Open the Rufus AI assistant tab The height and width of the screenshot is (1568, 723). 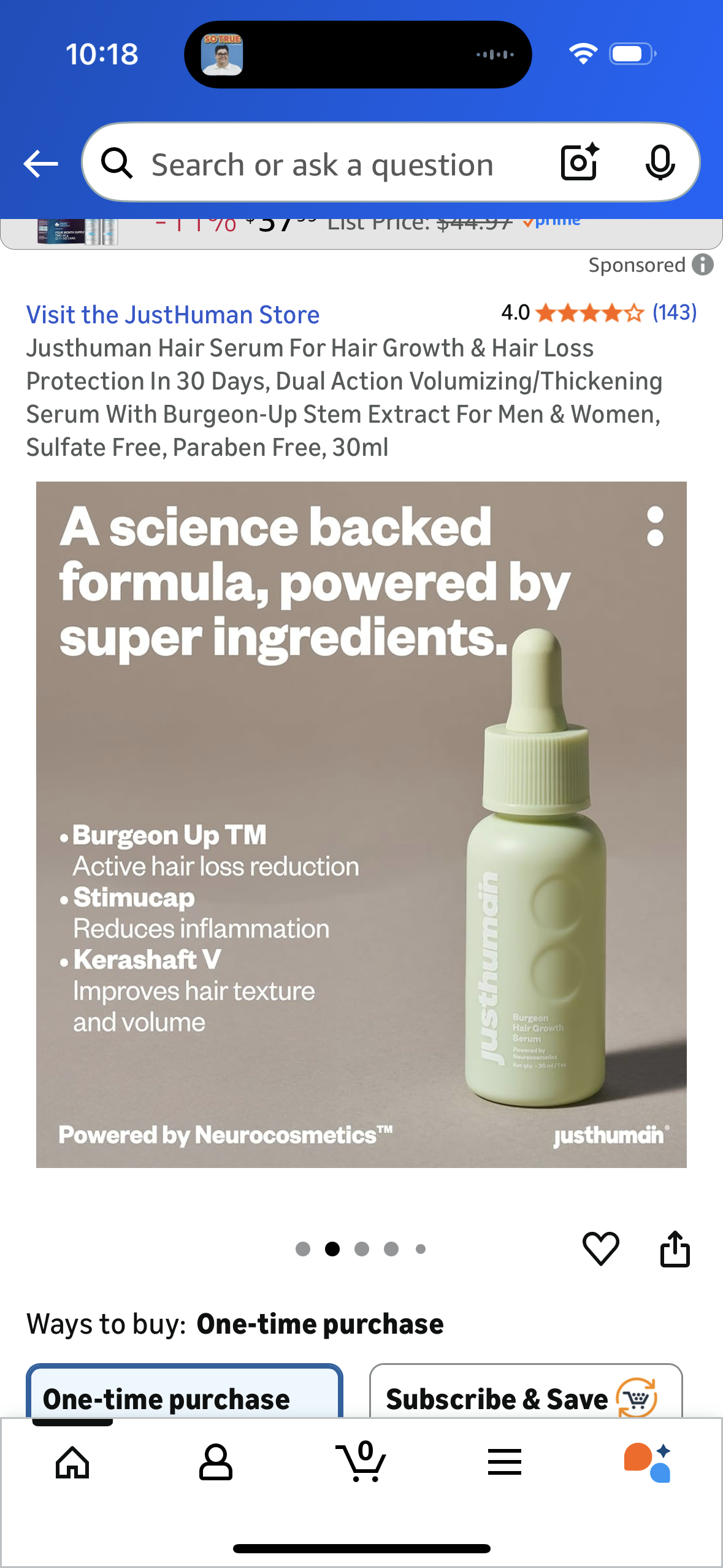click(x=648, y=1462)
